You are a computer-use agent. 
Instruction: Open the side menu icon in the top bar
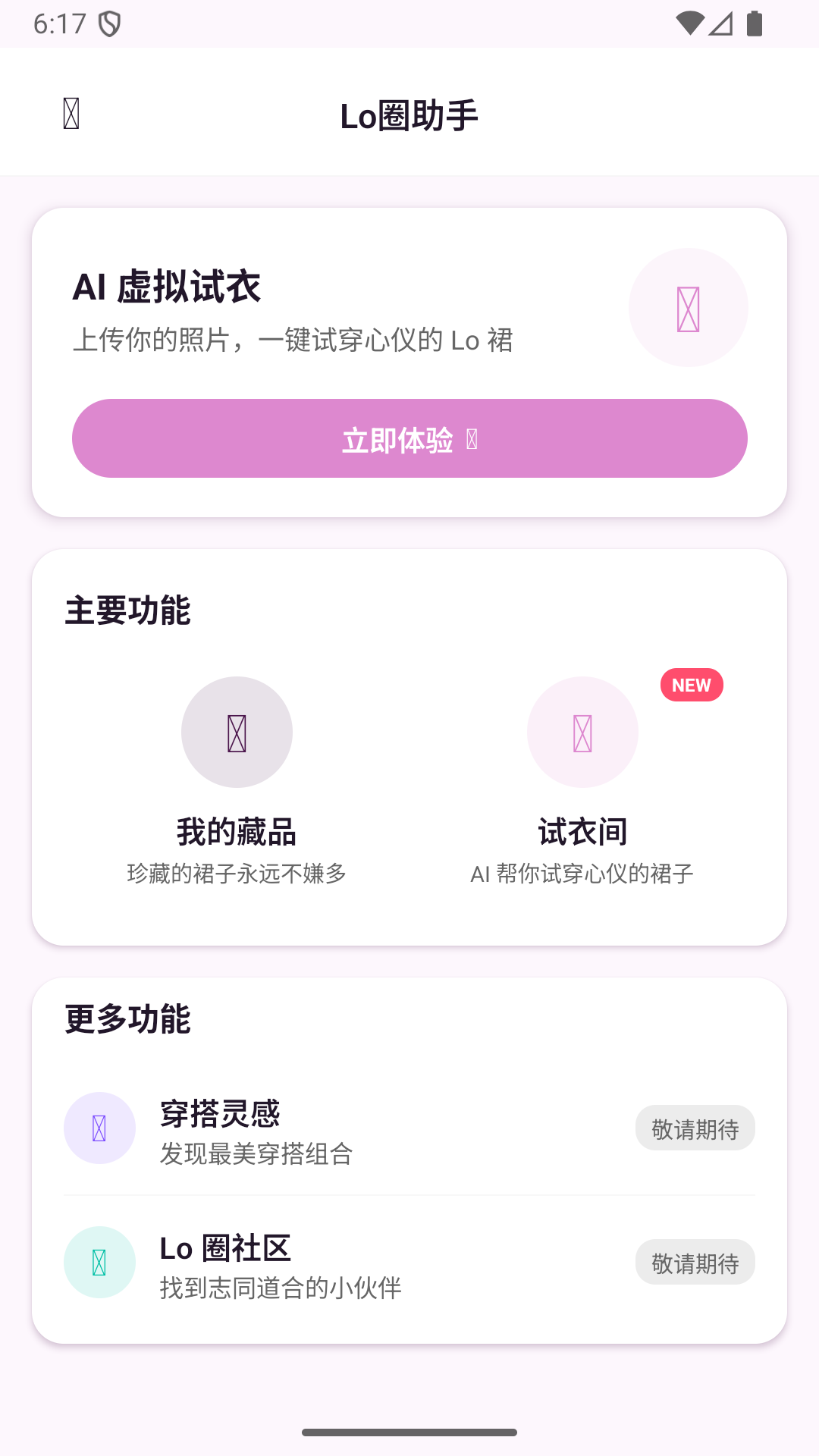(70, 114)
